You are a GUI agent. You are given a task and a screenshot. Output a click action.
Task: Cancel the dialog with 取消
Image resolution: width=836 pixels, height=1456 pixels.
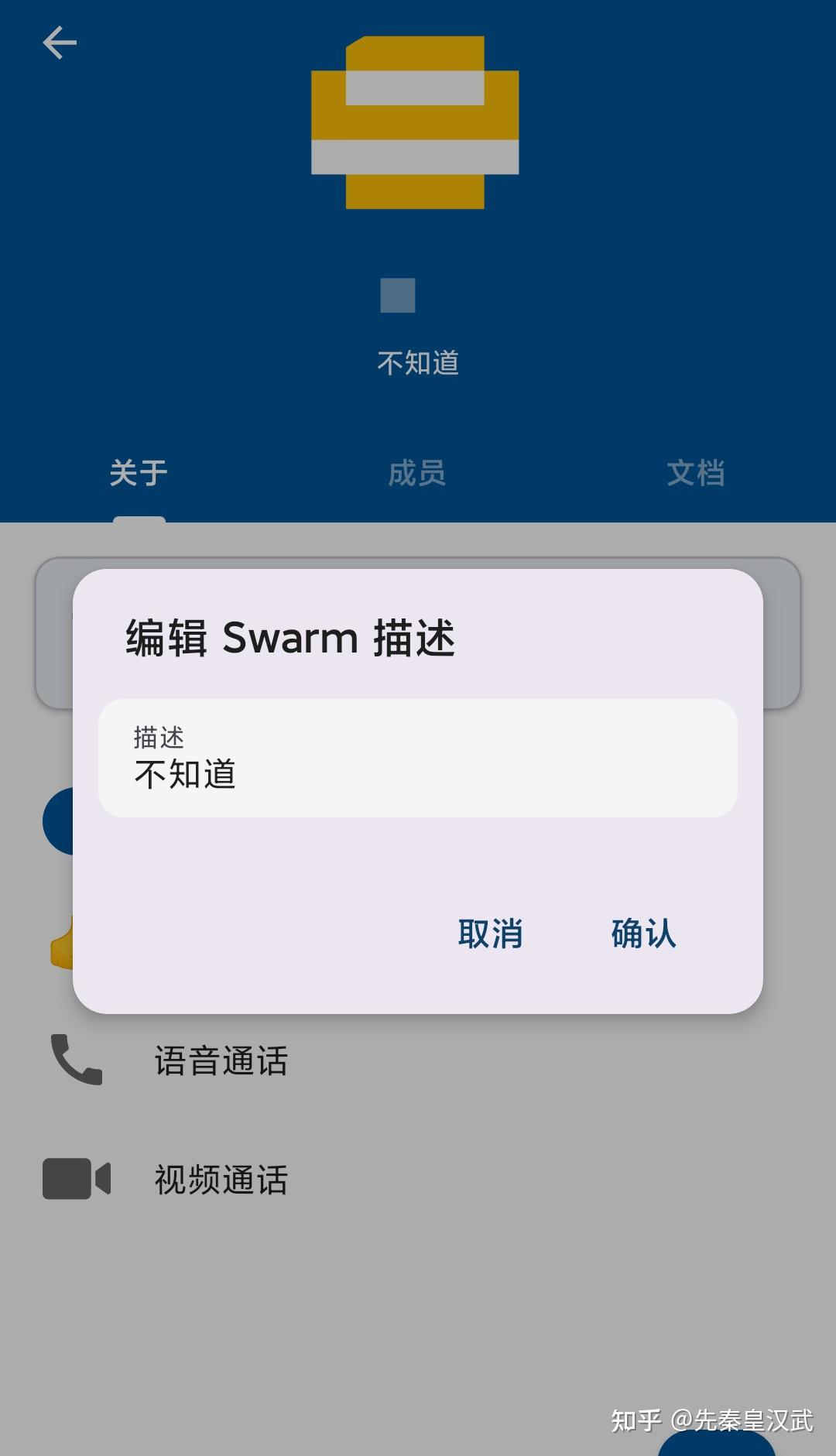pyautogui.click(x=492, y=935)
